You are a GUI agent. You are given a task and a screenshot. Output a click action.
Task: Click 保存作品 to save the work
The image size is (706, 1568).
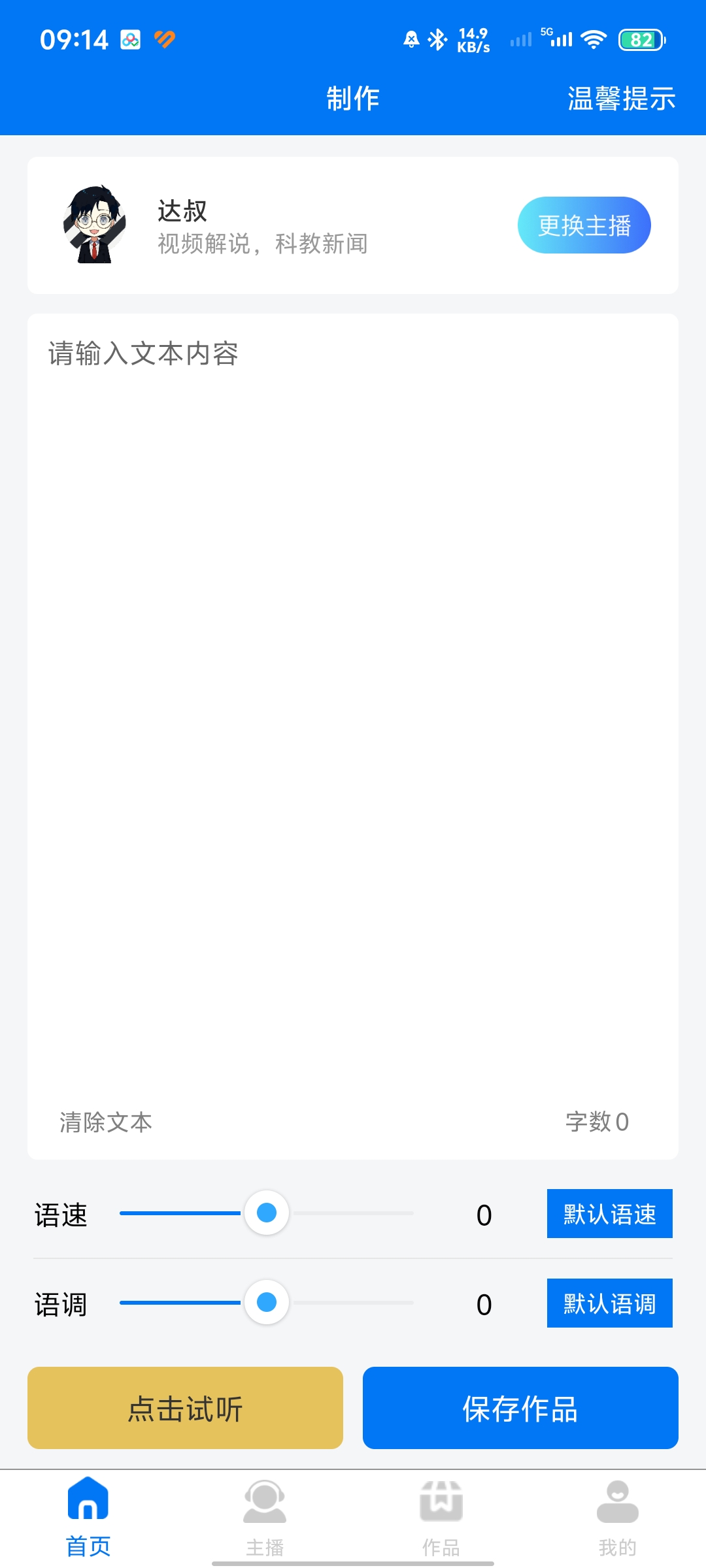pyautogui.click(x=520, y=1408)
